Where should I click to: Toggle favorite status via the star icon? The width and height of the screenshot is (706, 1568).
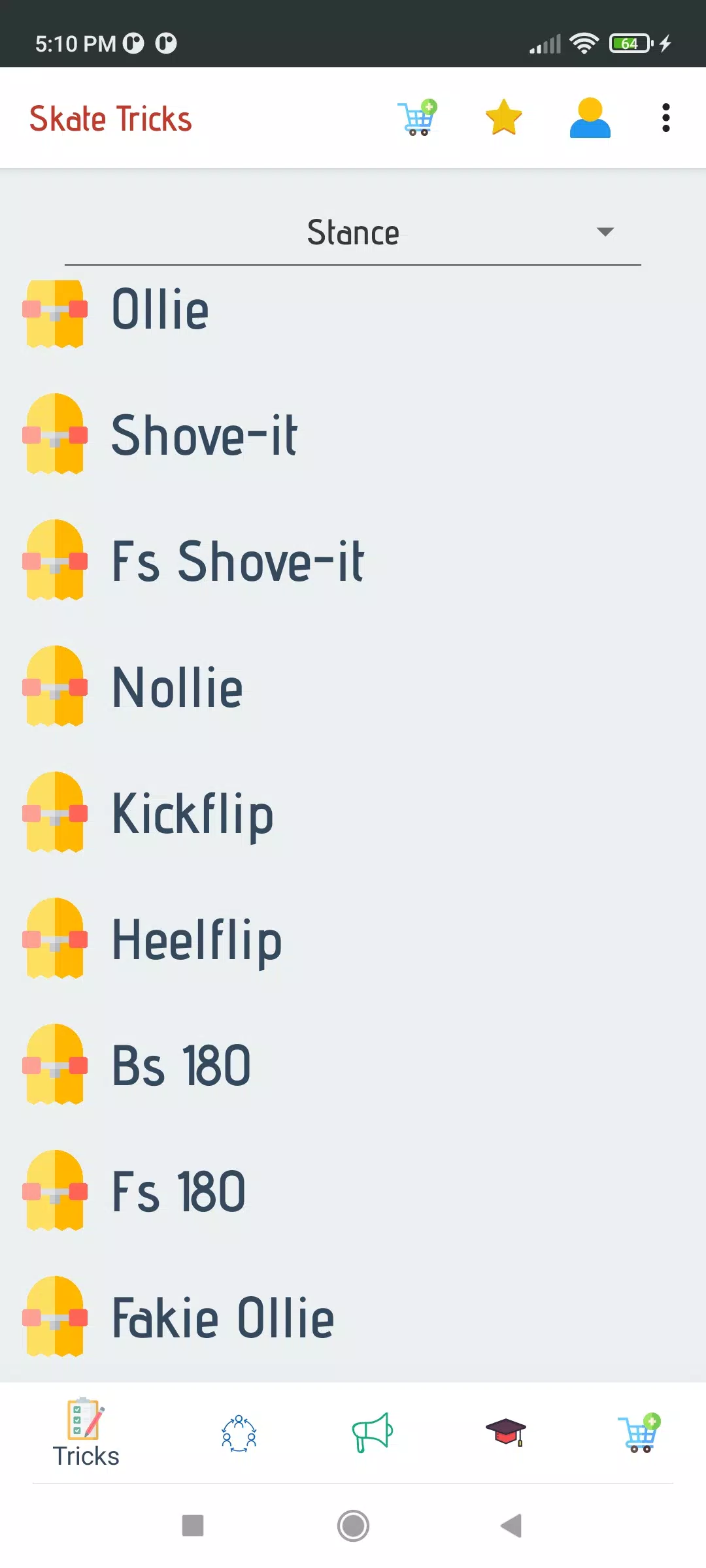[503, 118]
